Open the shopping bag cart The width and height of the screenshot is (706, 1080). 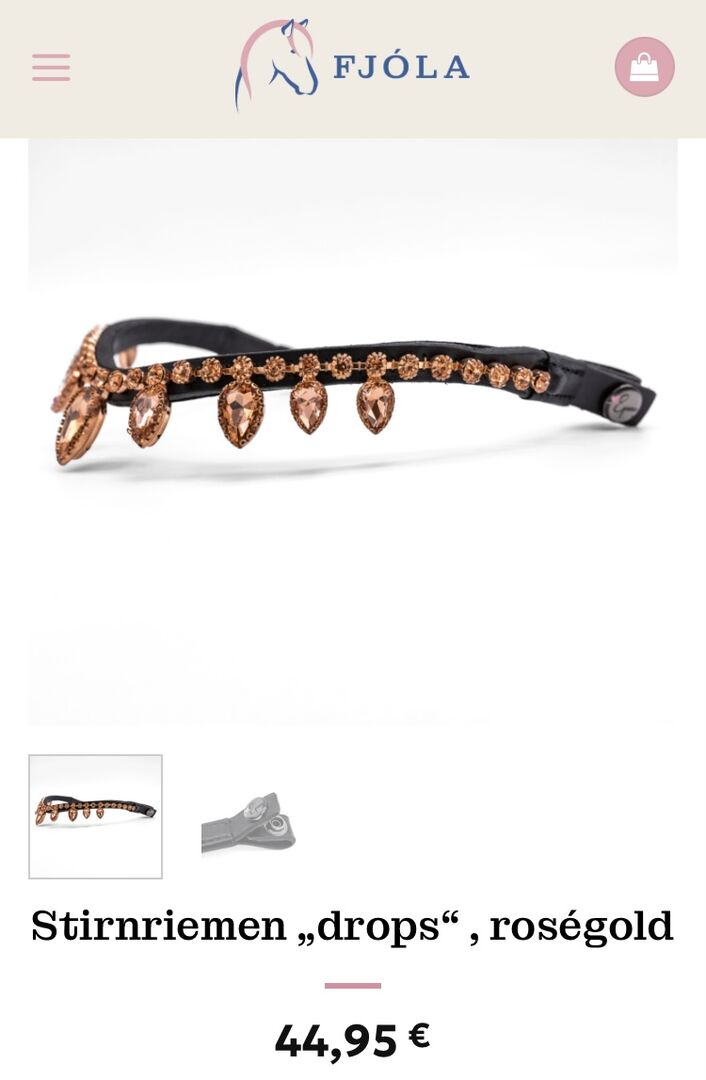click(x=644, y=67)
